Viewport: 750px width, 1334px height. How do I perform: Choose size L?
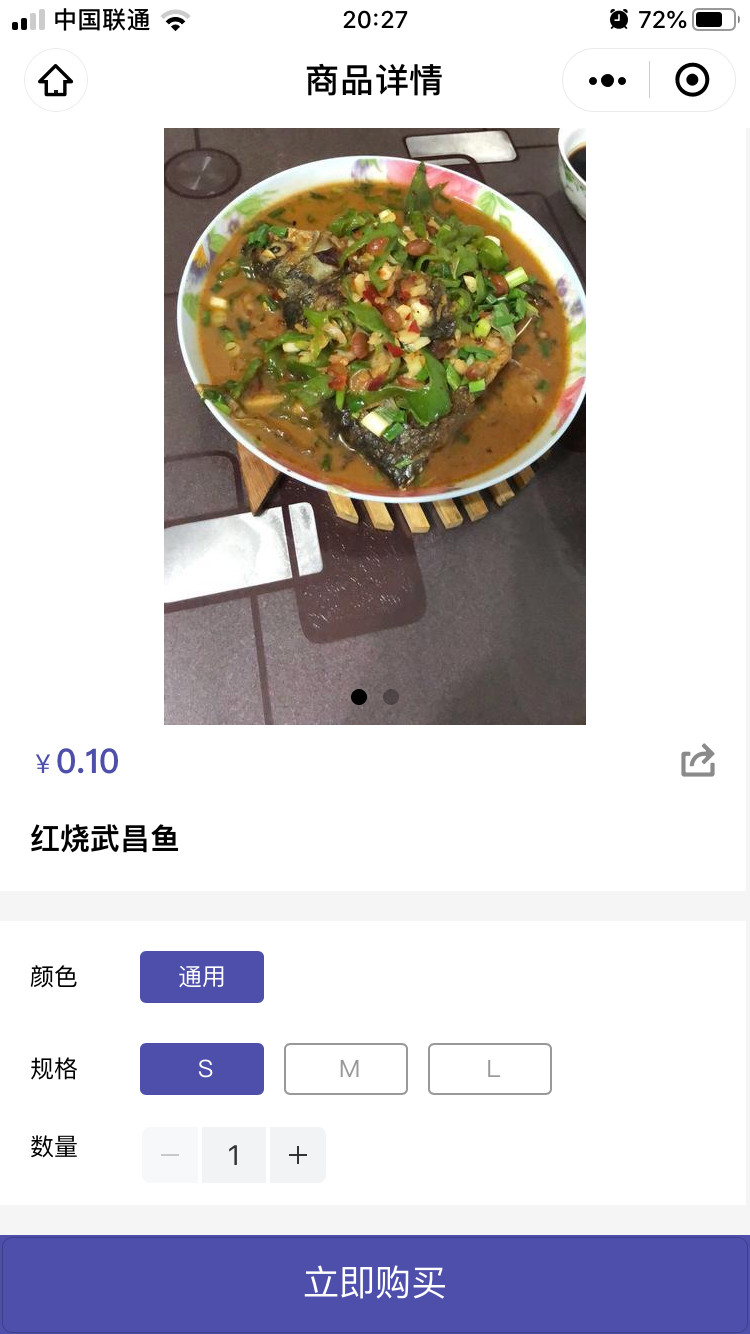pos(490,1069)
